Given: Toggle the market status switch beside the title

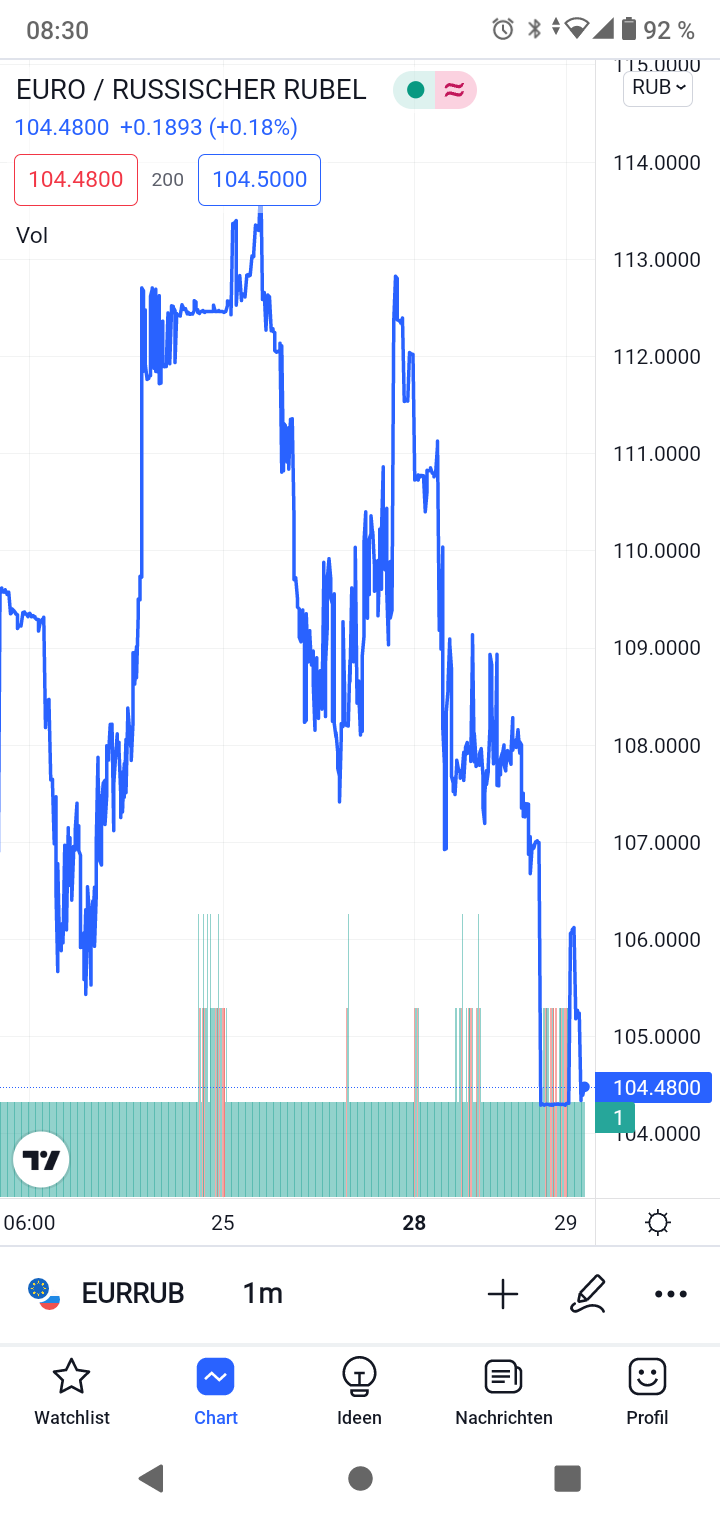Looking at the screenshot, I should point(435,89).
